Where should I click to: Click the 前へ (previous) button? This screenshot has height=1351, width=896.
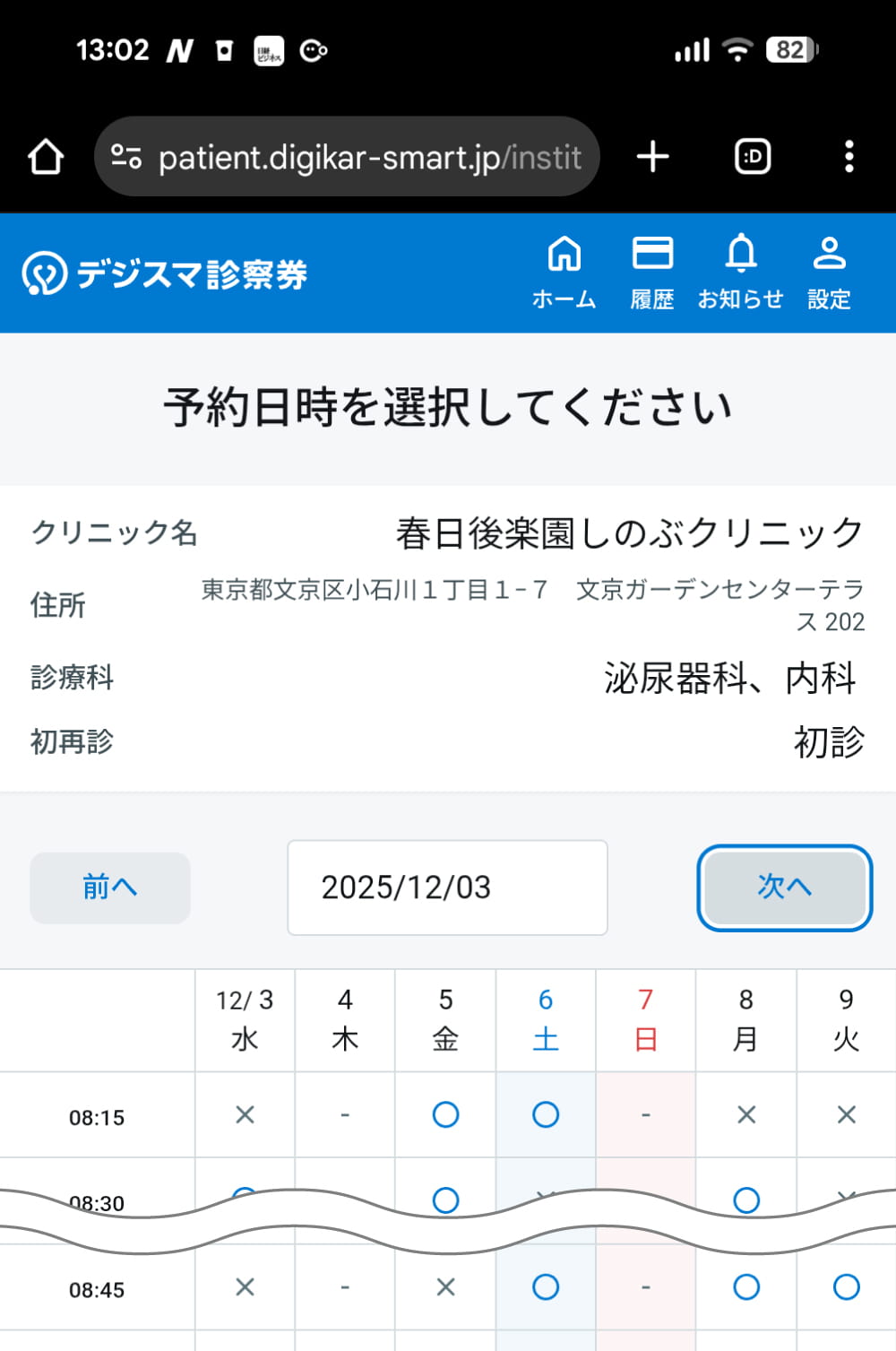pos(109,888)
